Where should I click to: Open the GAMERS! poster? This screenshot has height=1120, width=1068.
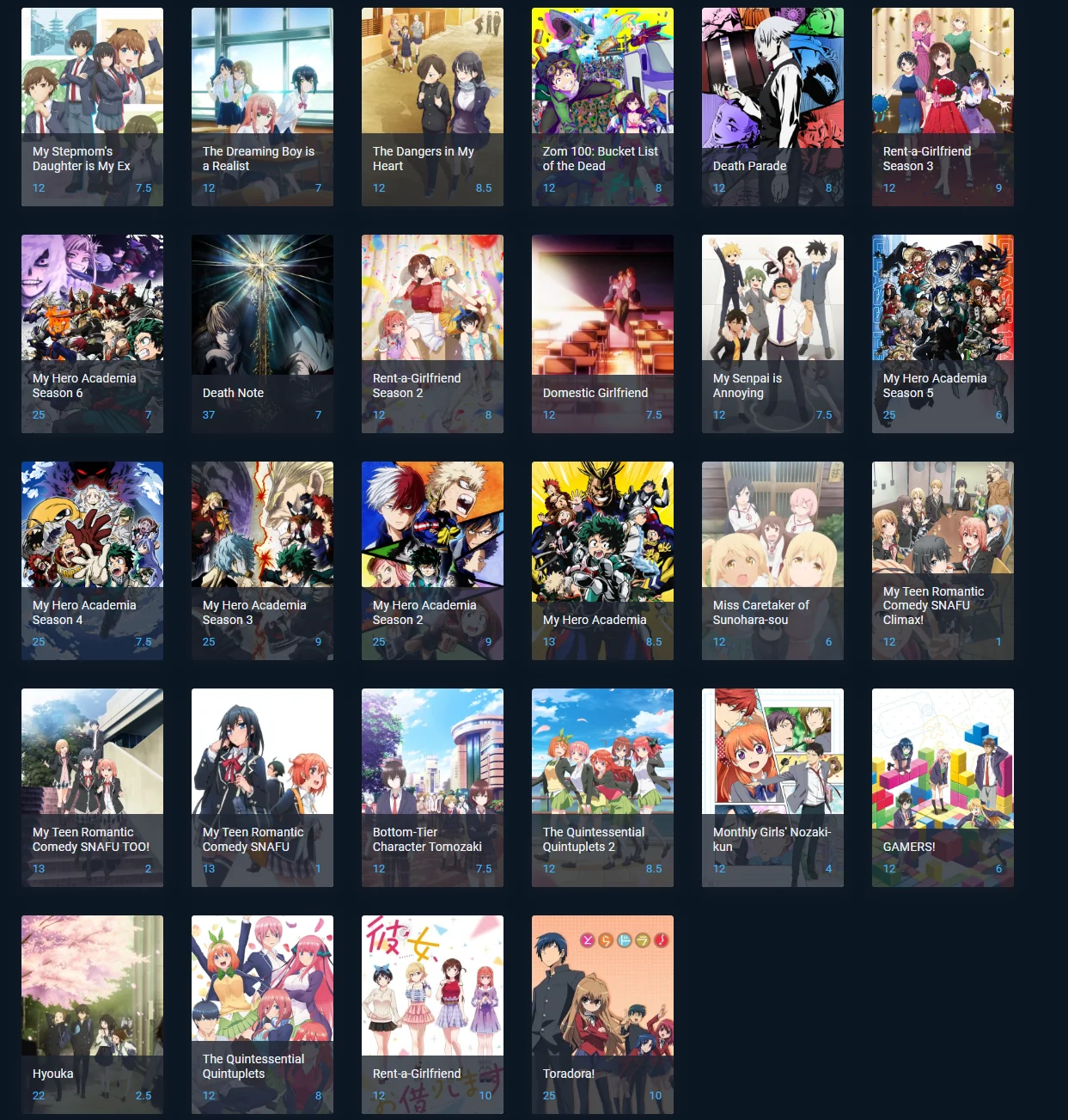pyautogui.click(x=942, y=756)
